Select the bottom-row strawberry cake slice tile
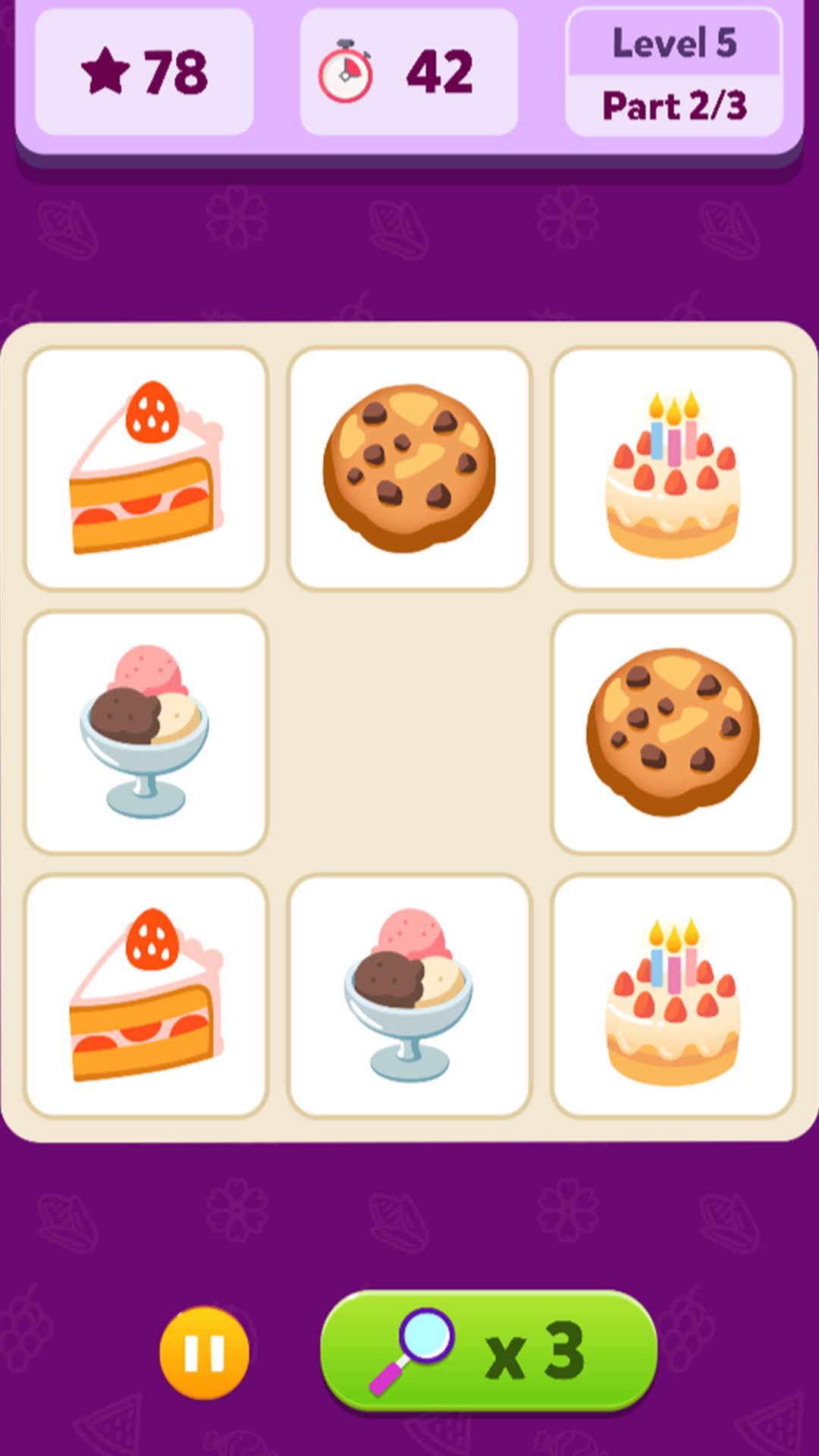Image resolution: width=819 pixels, height=1456 pixels. 146,995
